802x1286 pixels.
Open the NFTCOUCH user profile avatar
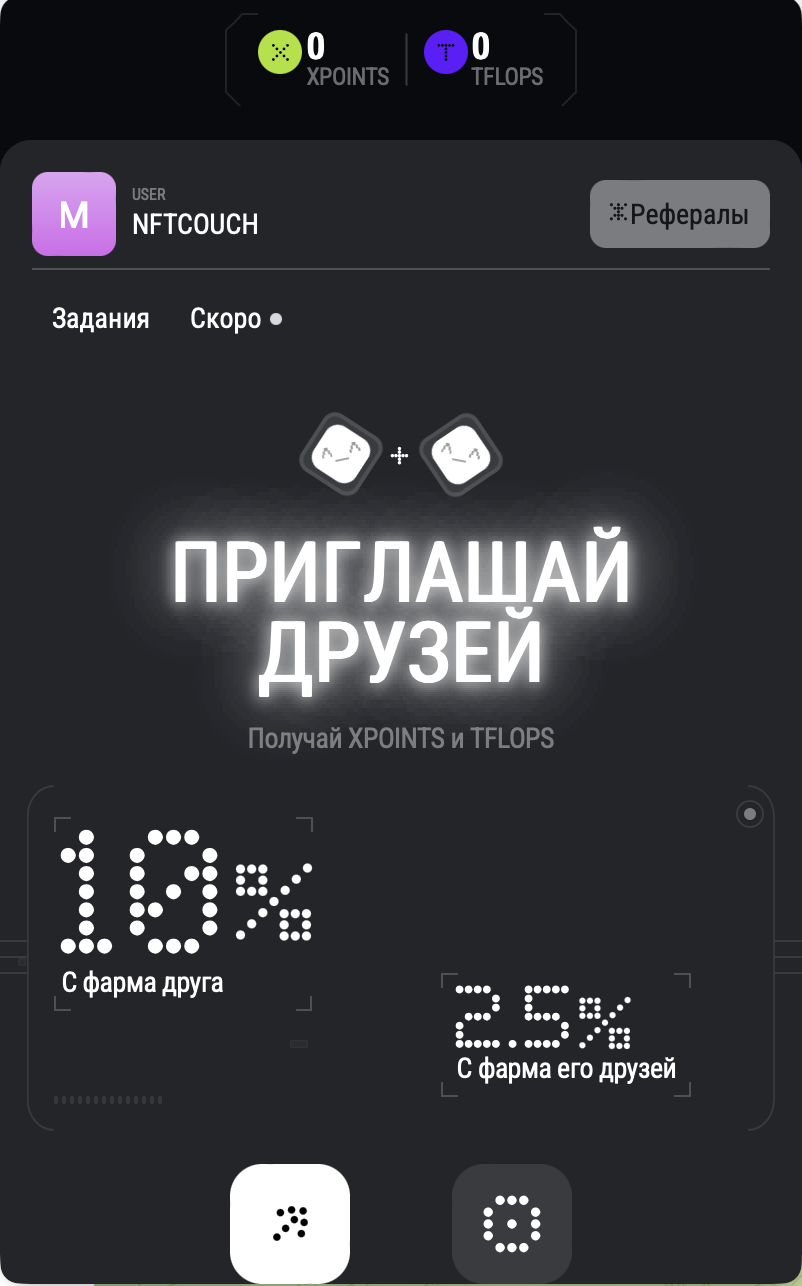(x=74, y=214)
